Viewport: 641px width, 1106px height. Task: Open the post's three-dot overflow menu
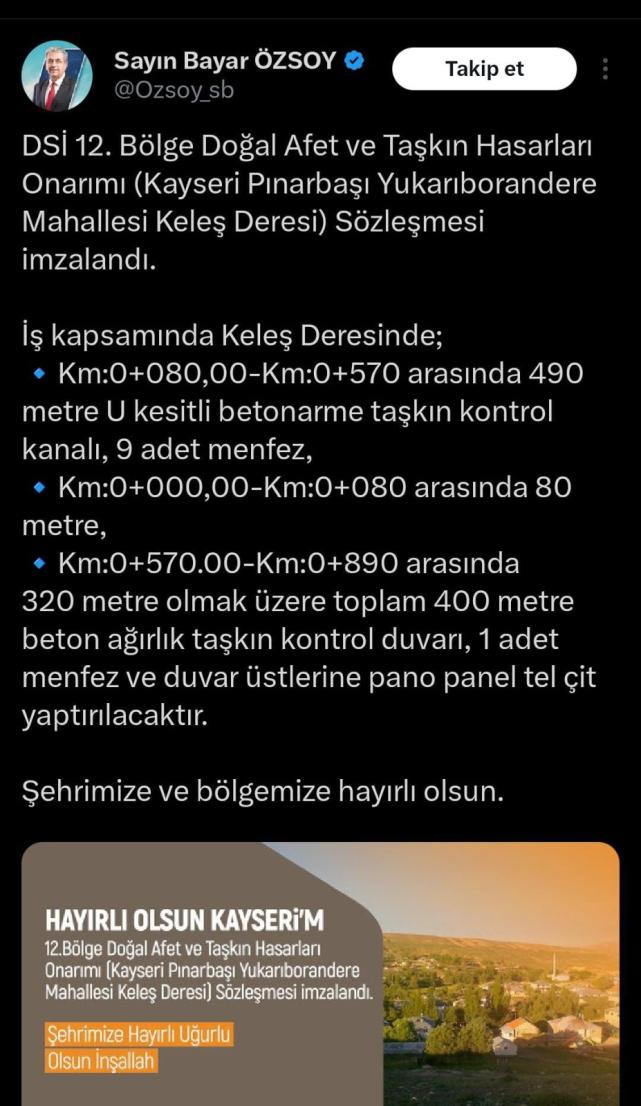[x=605, y=69]
